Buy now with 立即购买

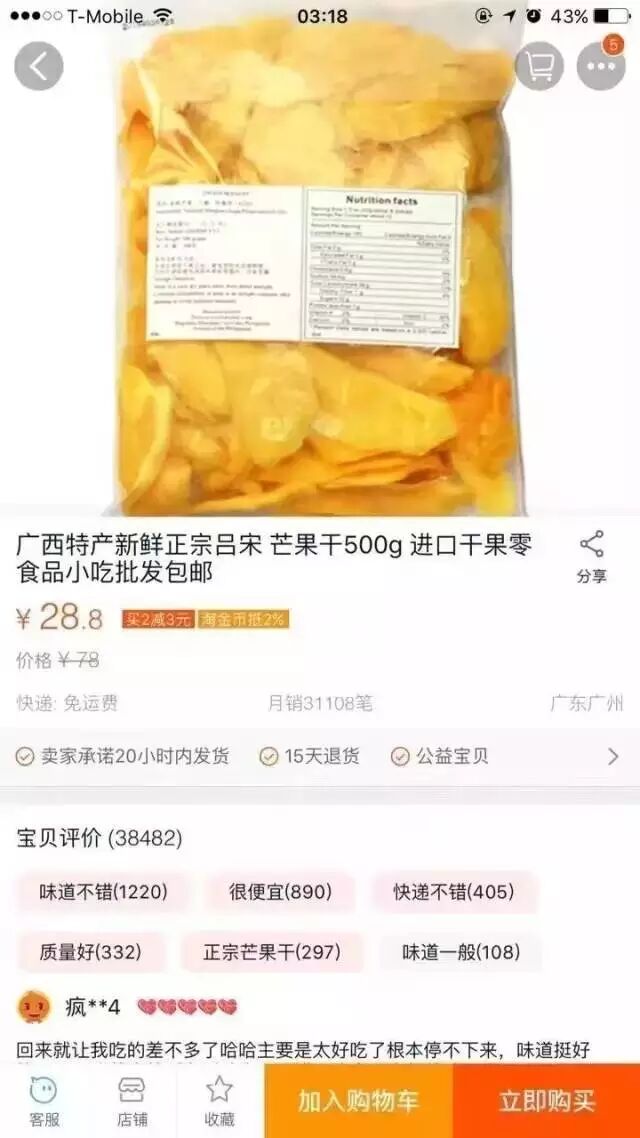pos(546,1101)
